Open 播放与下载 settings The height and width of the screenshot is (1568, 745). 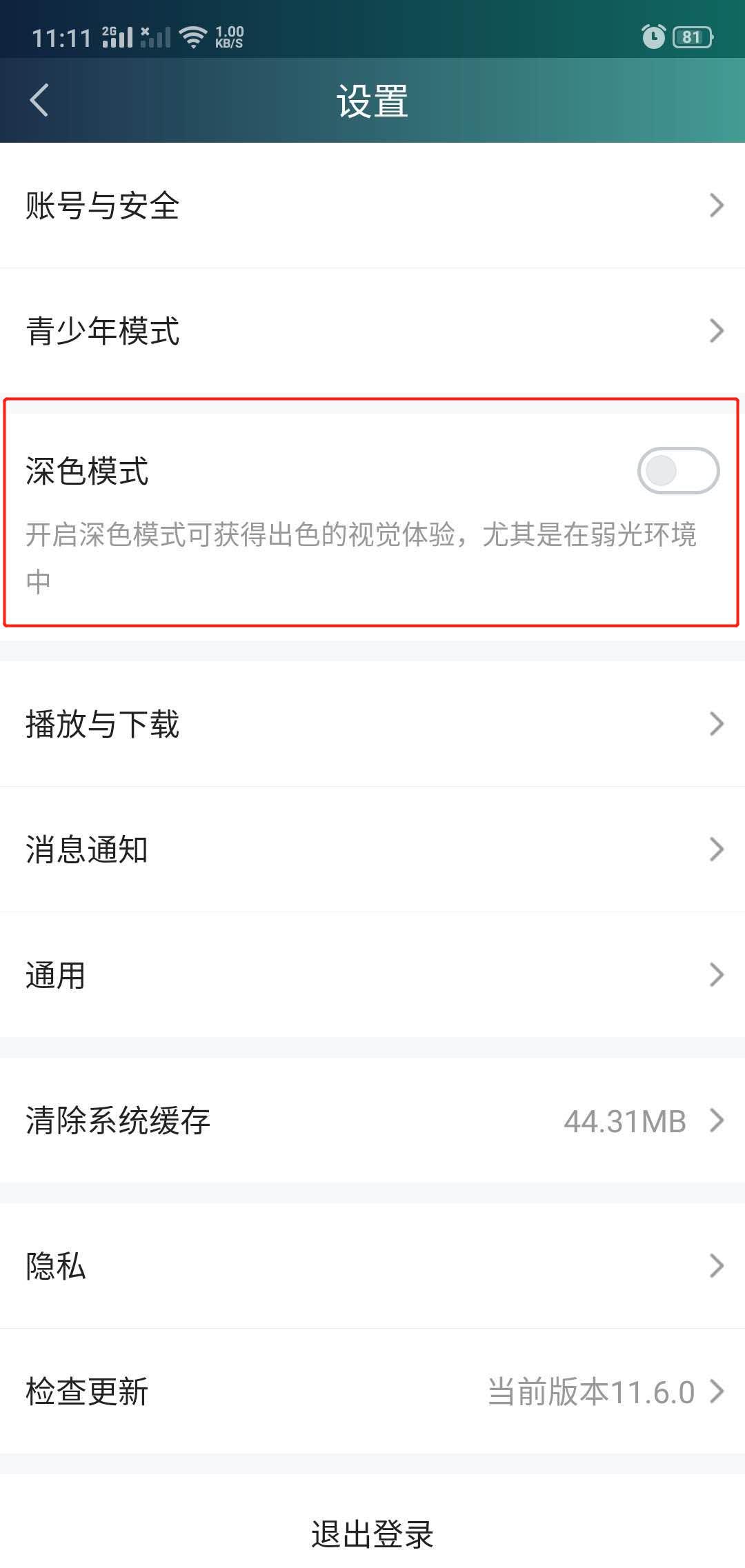372,724
